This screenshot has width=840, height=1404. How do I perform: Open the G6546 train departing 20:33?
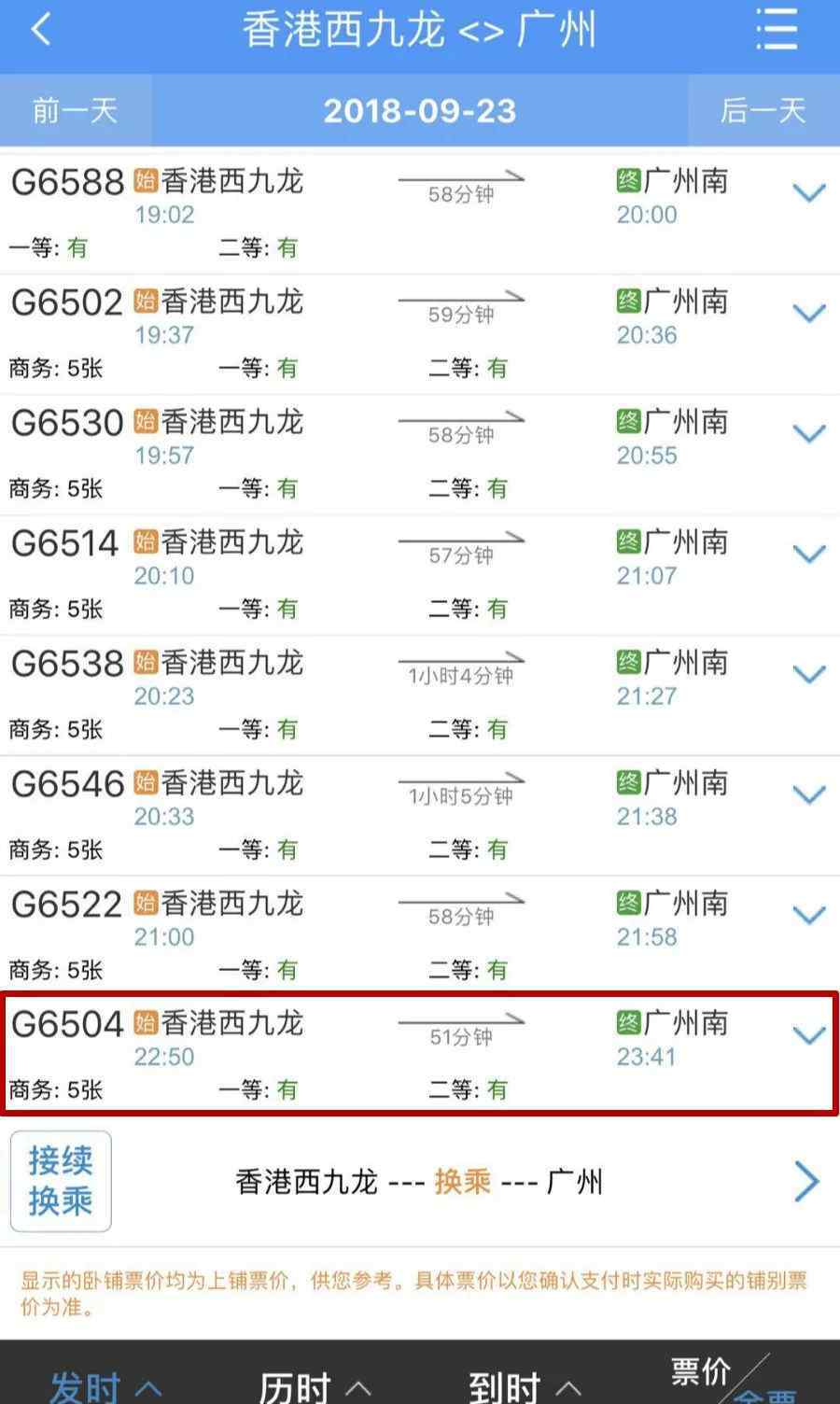[420, 816]
